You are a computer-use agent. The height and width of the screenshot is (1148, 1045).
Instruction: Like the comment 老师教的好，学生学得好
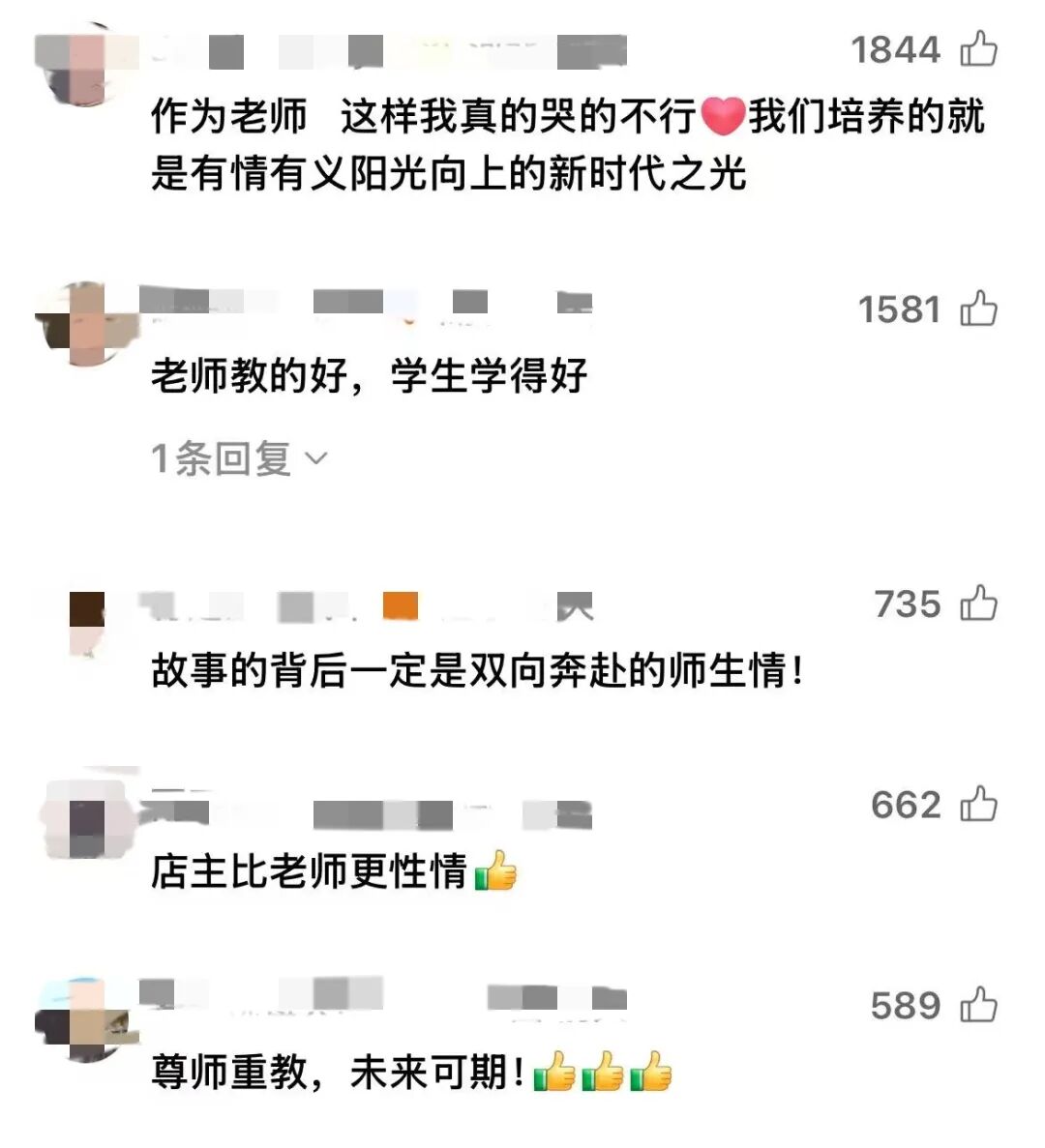[x=978, y=309]
